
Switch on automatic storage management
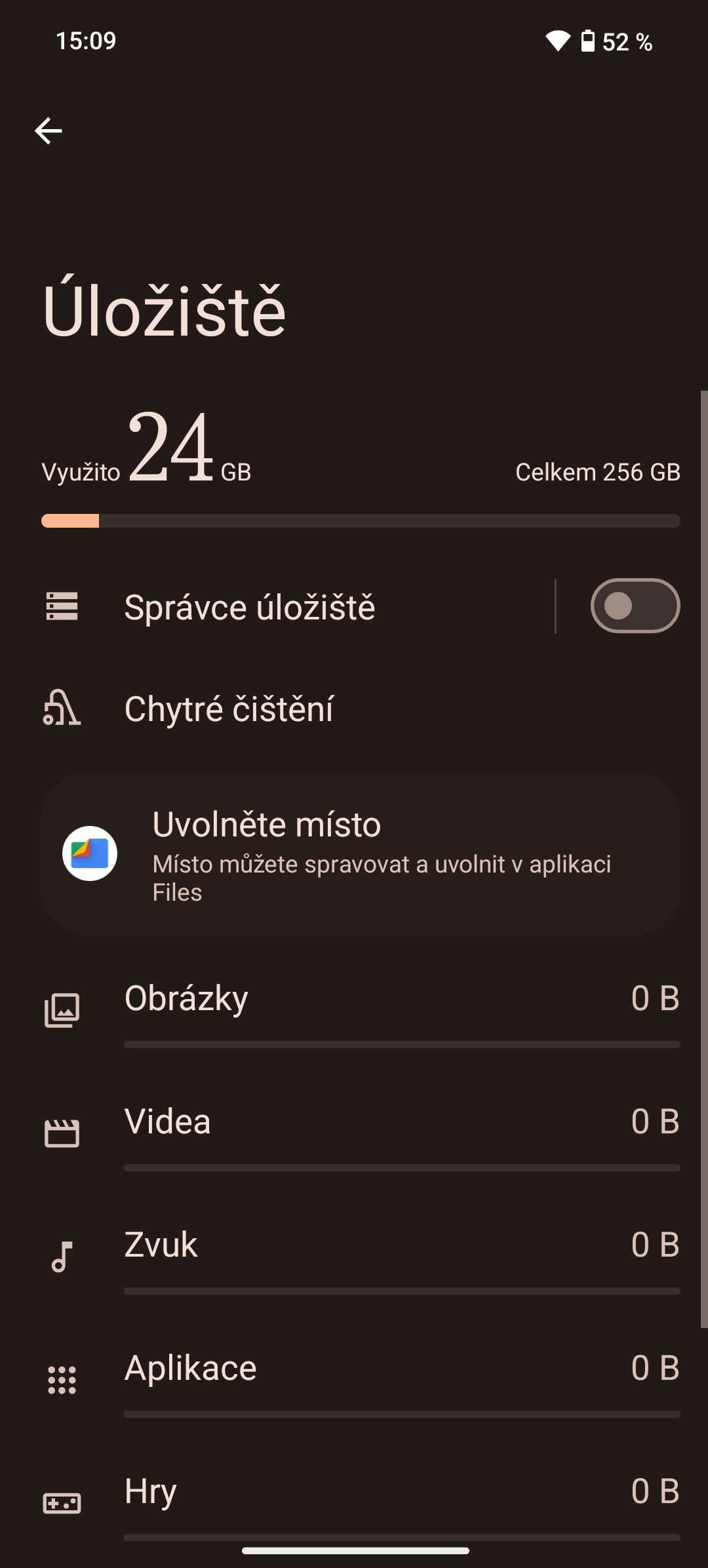coord(634,606)
